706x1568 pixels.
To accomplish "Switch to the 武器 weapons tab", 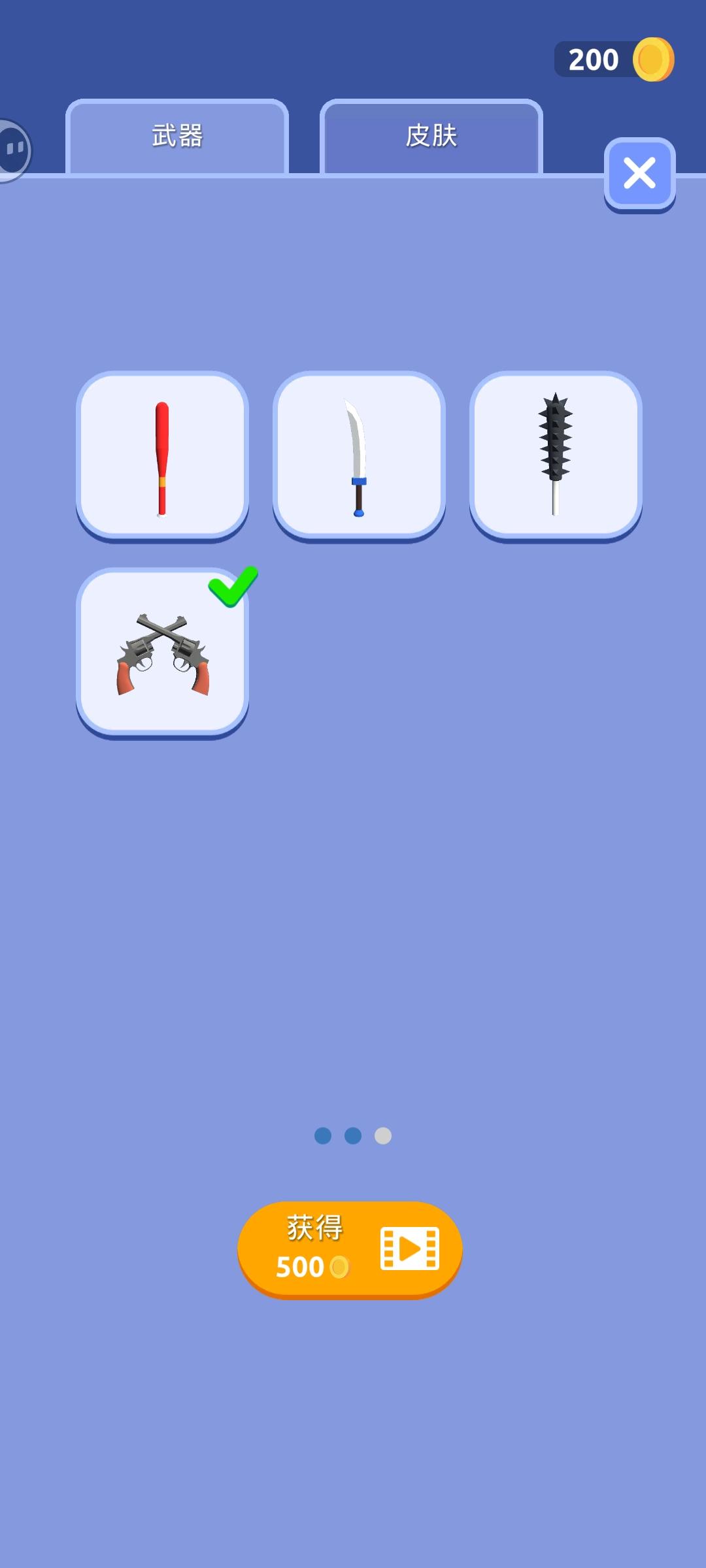I will point(177,137).
